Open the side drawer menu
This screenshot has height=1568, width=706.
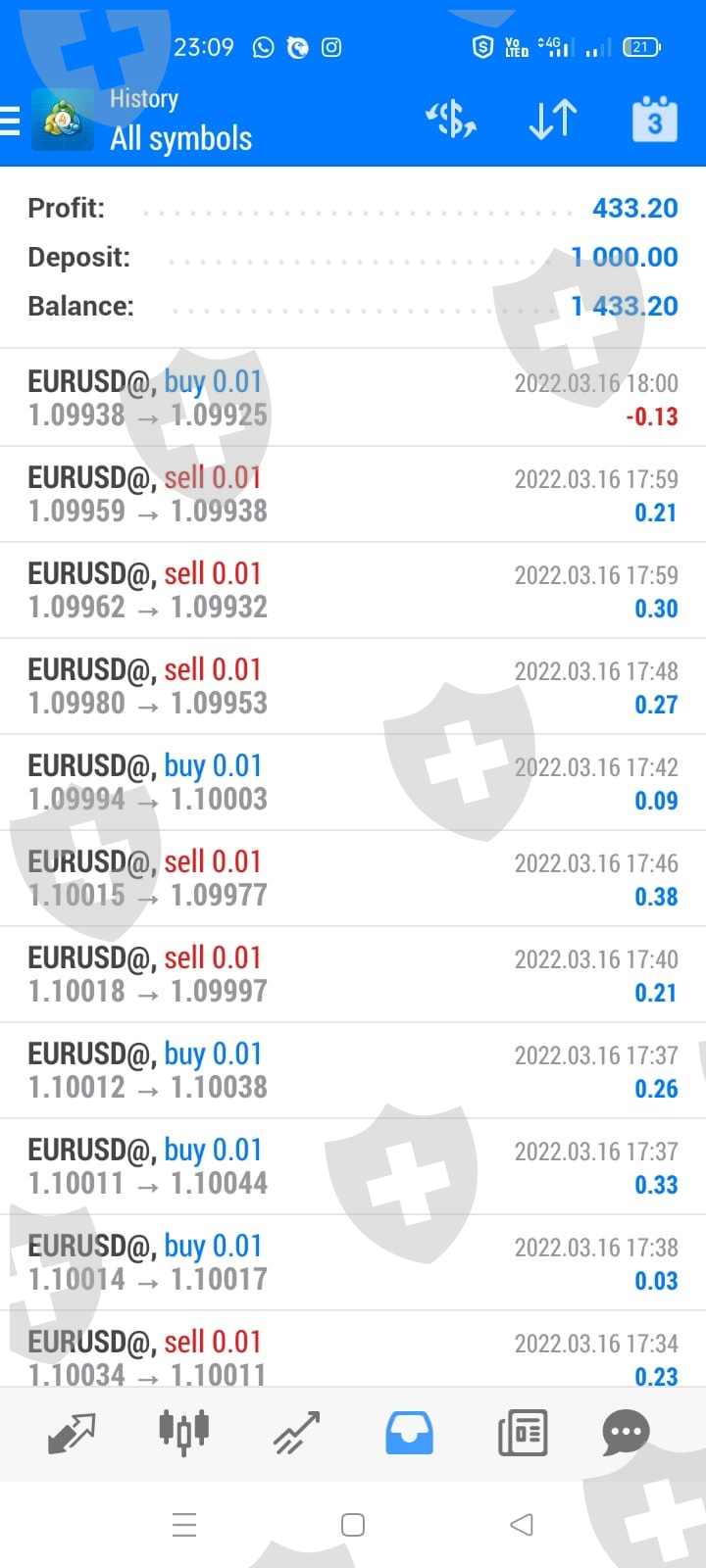12,121
